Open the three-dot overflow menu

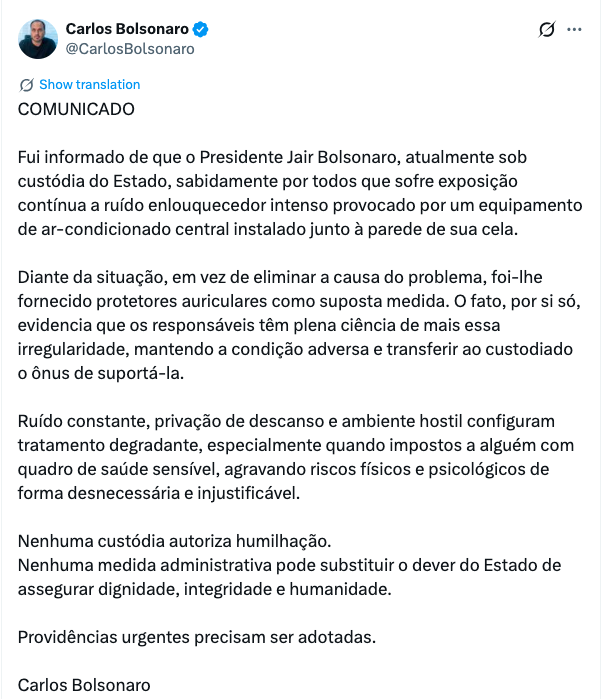coord(574,30)
